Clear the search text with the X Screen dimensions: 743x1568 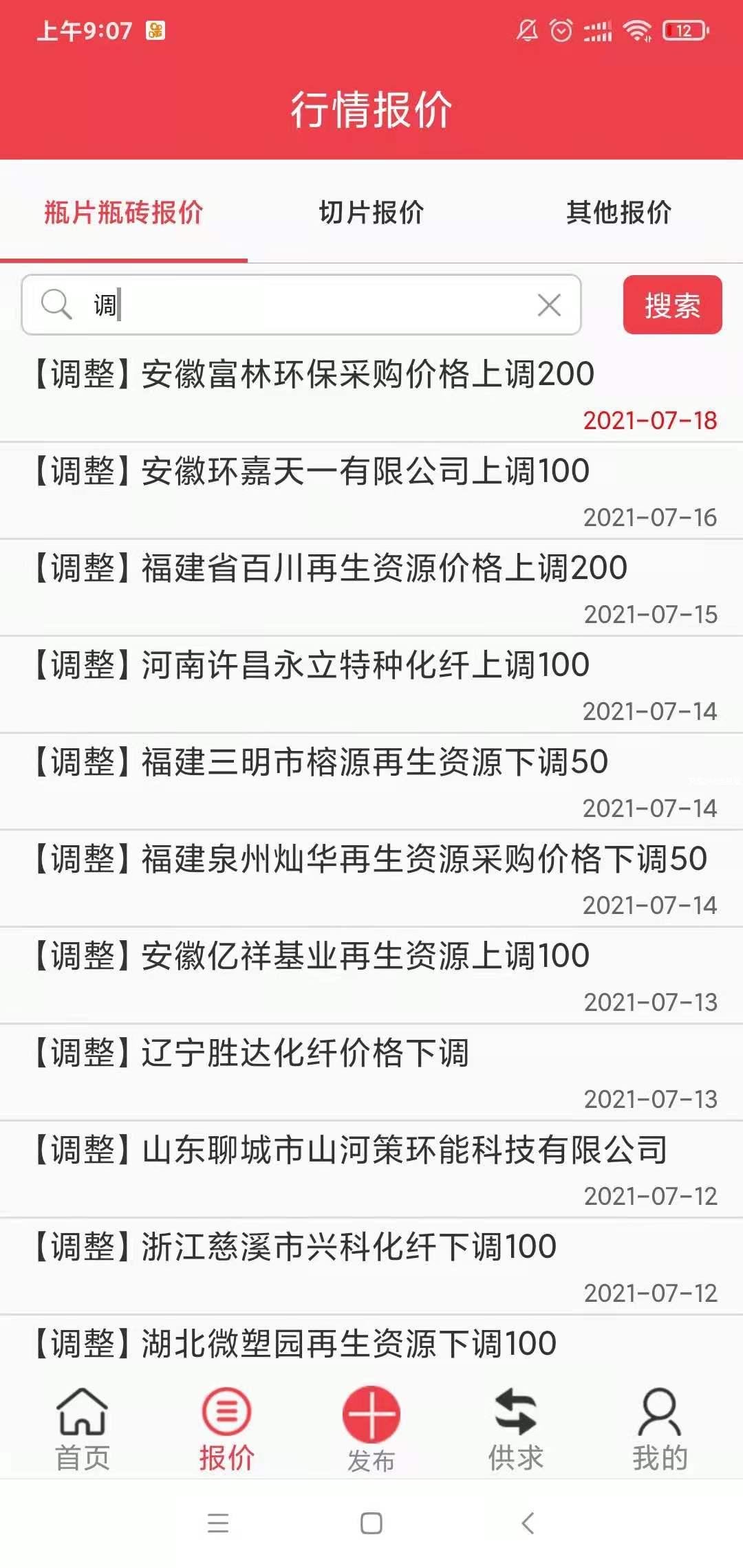549,305
